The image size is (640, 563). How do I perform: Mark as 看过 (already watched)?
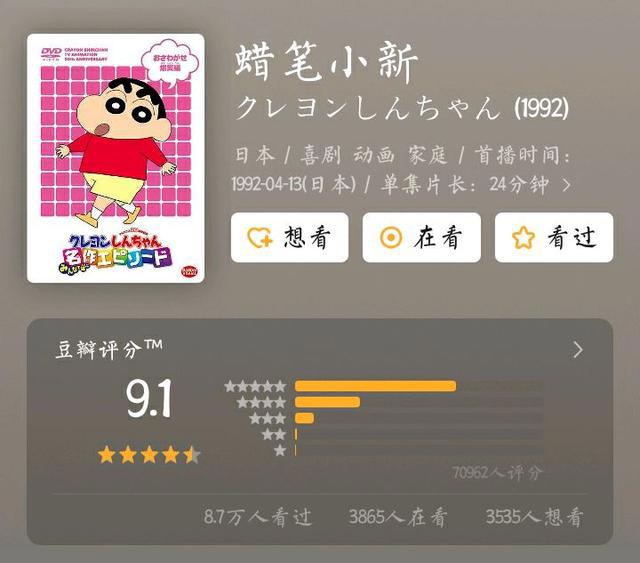pyautogui.click(x=553, y=238)
